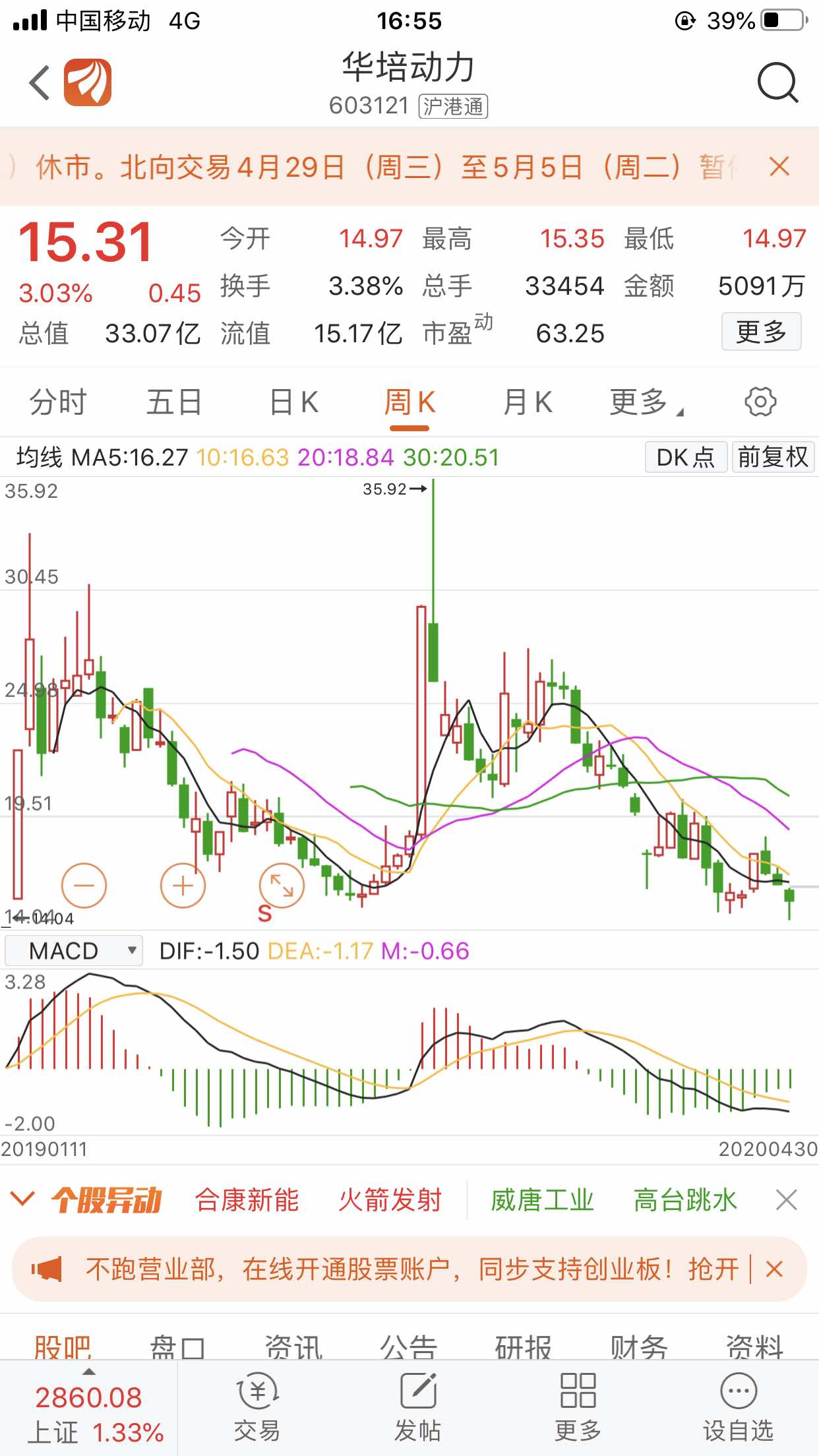
Task: Select the 月K chart tab
Action: [528, 402]
